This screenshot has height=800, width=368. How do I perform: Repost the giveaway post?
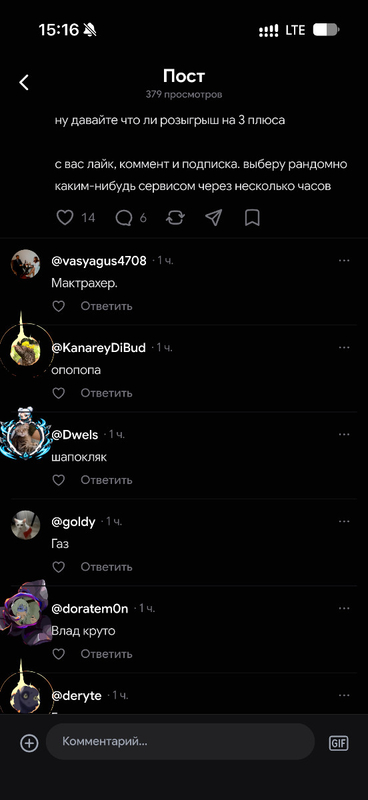[175, 218]
